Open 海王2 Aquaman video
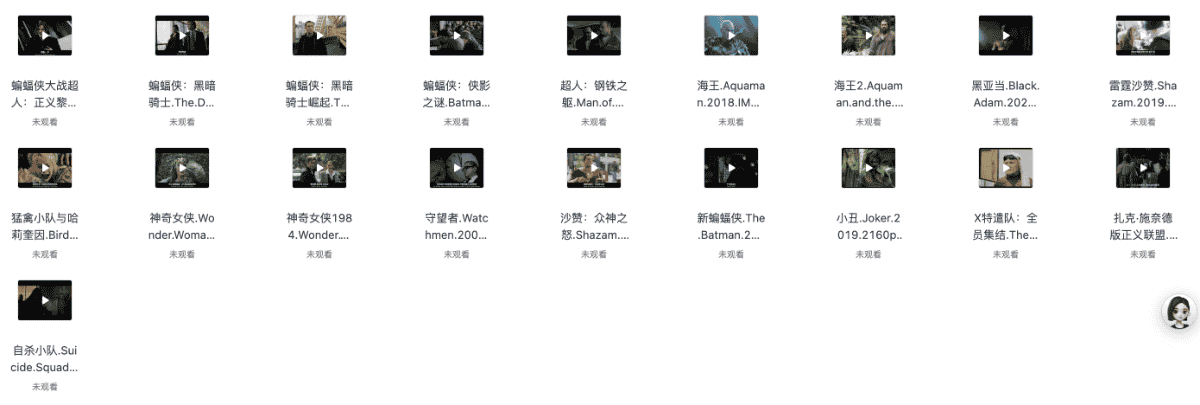The image size is (1200, 405). (868, 35)
